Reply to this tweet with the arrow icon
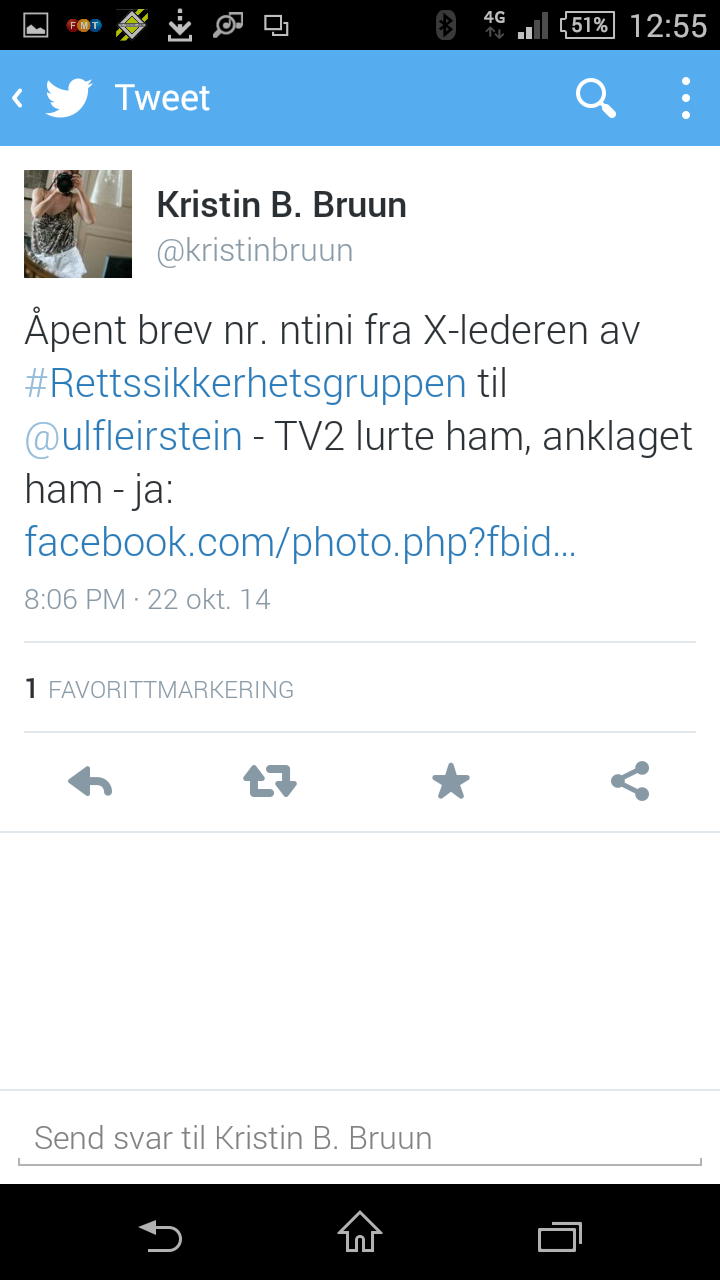The width and height of the screenshot is (720, 1280). coord(90,781)
